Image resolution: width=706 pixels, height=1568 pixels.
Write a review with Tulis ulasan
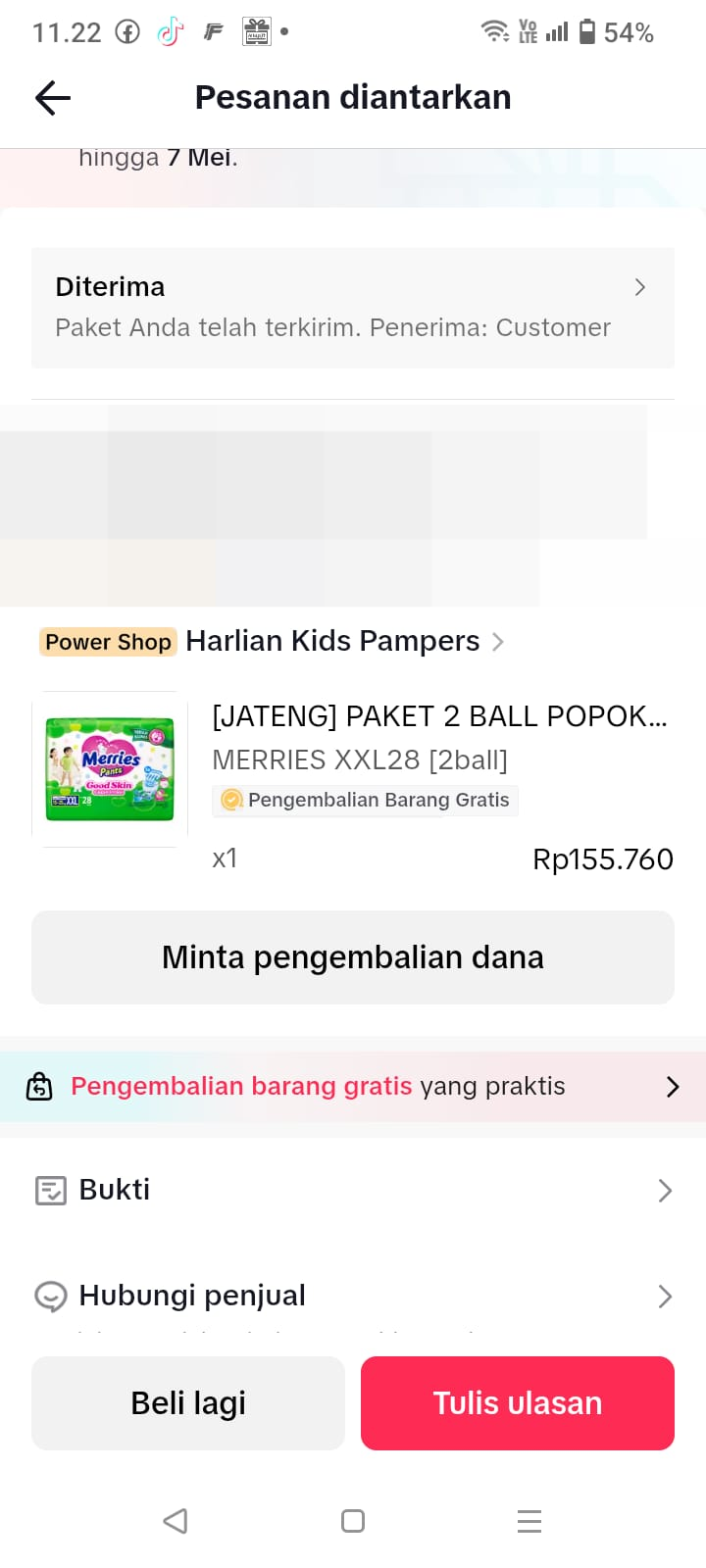(x=518, y=1403)
